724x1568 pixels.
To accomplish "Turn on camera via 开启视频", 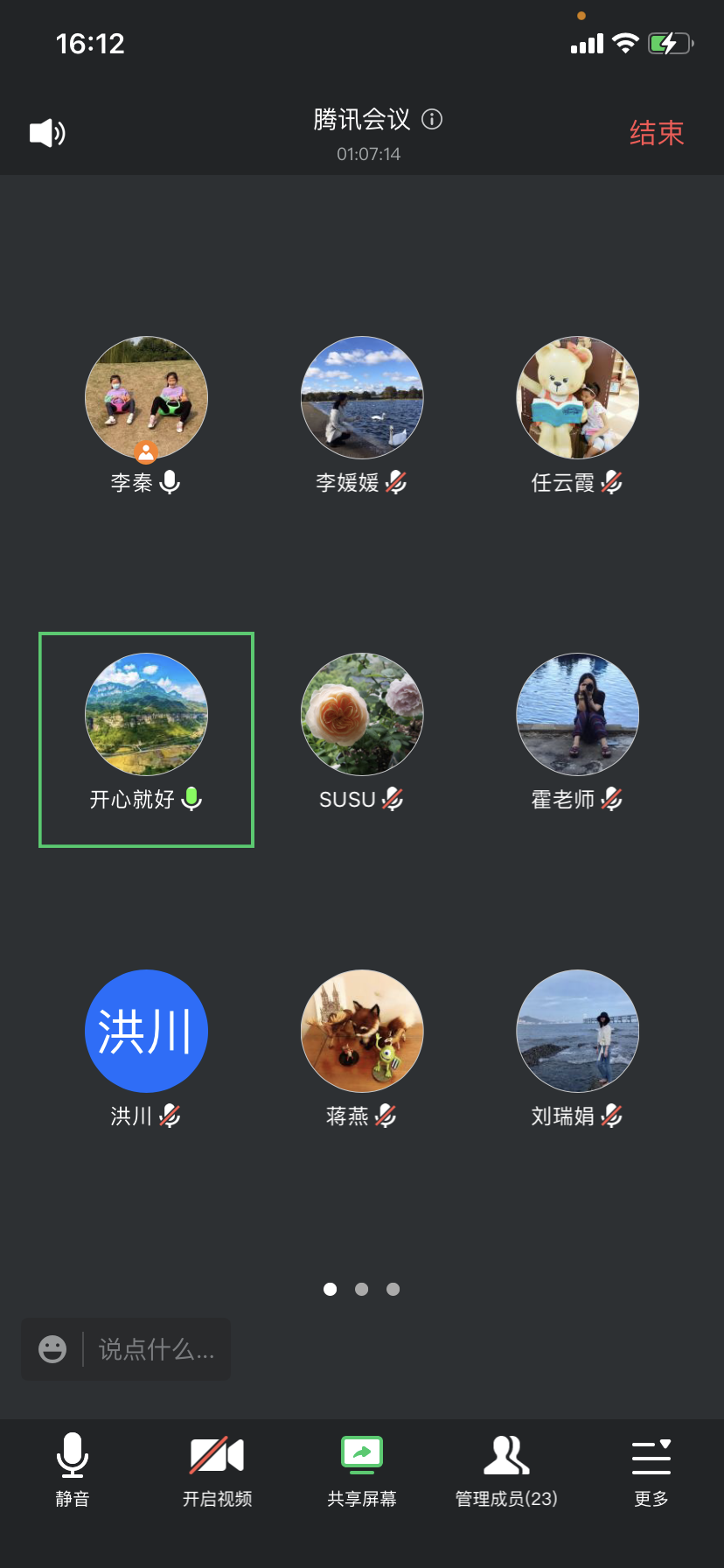I will [217, 1470].
